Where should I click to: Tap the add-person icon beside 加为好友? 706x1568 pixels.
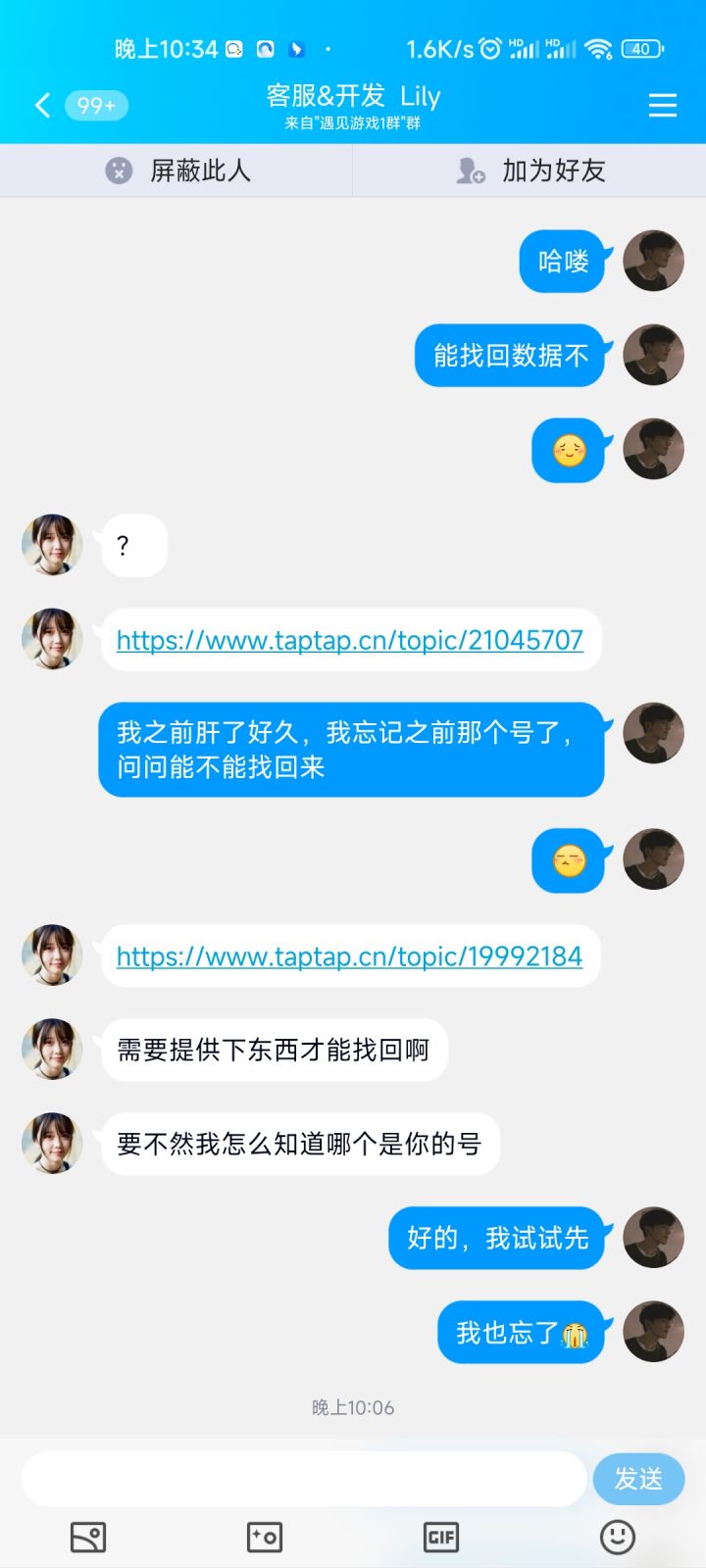point(471,170)
